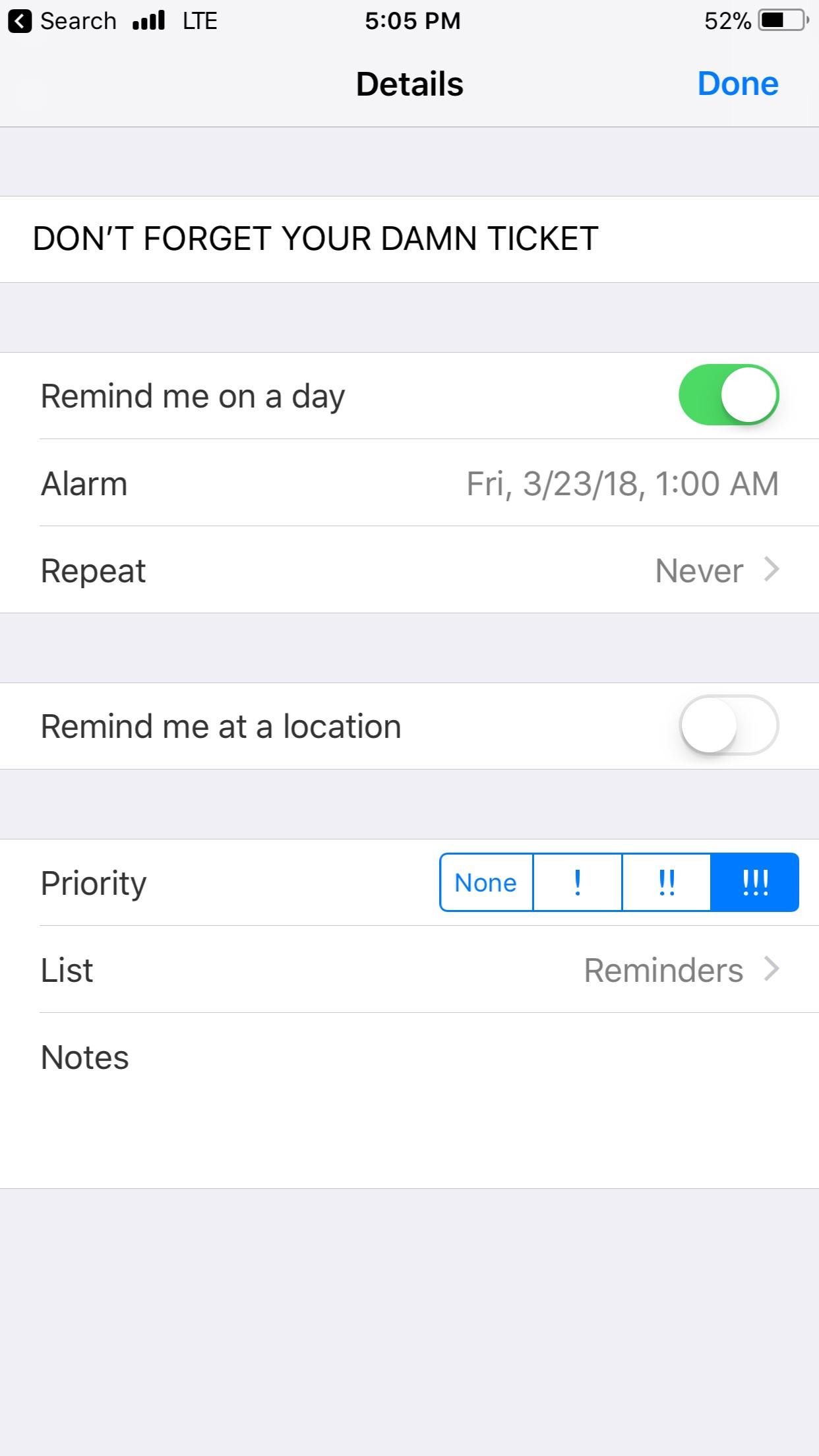819x1456 pixels.
Task: Set priority to None
Action: coord(486,882)
